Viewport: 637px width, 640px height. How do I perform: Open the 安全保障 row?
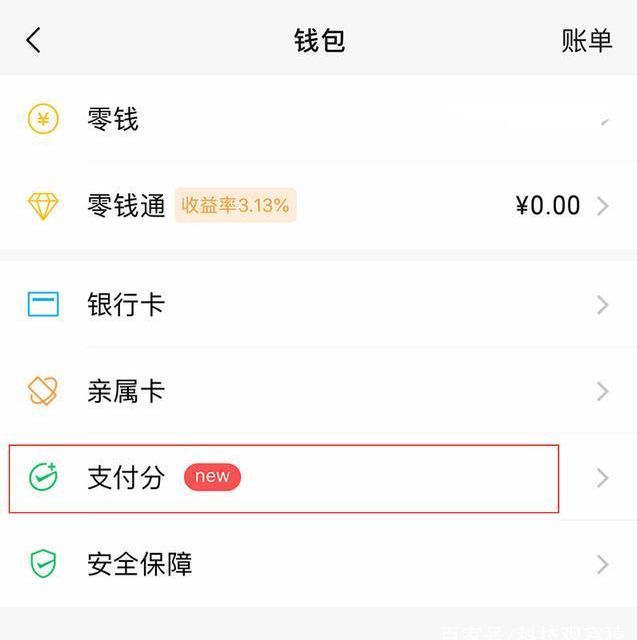pyautogui.click(x=318, y=564)
